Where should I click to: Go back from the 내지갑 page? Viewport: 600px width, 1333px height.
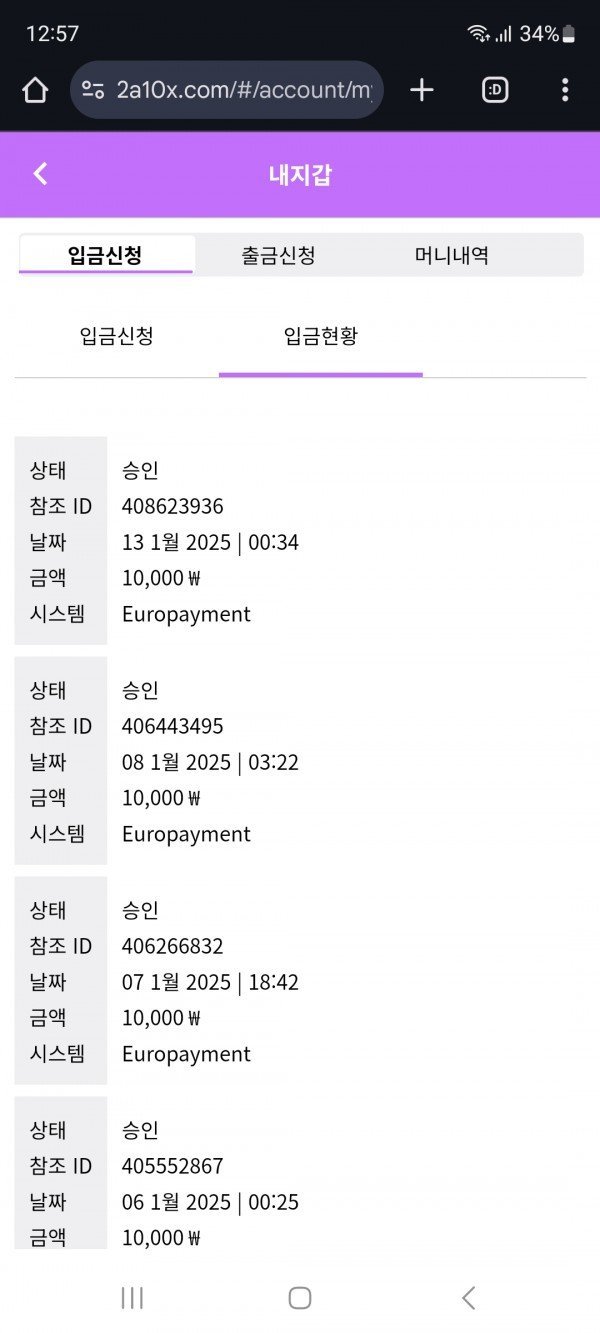pyautogui.click(x=40, y=174)
